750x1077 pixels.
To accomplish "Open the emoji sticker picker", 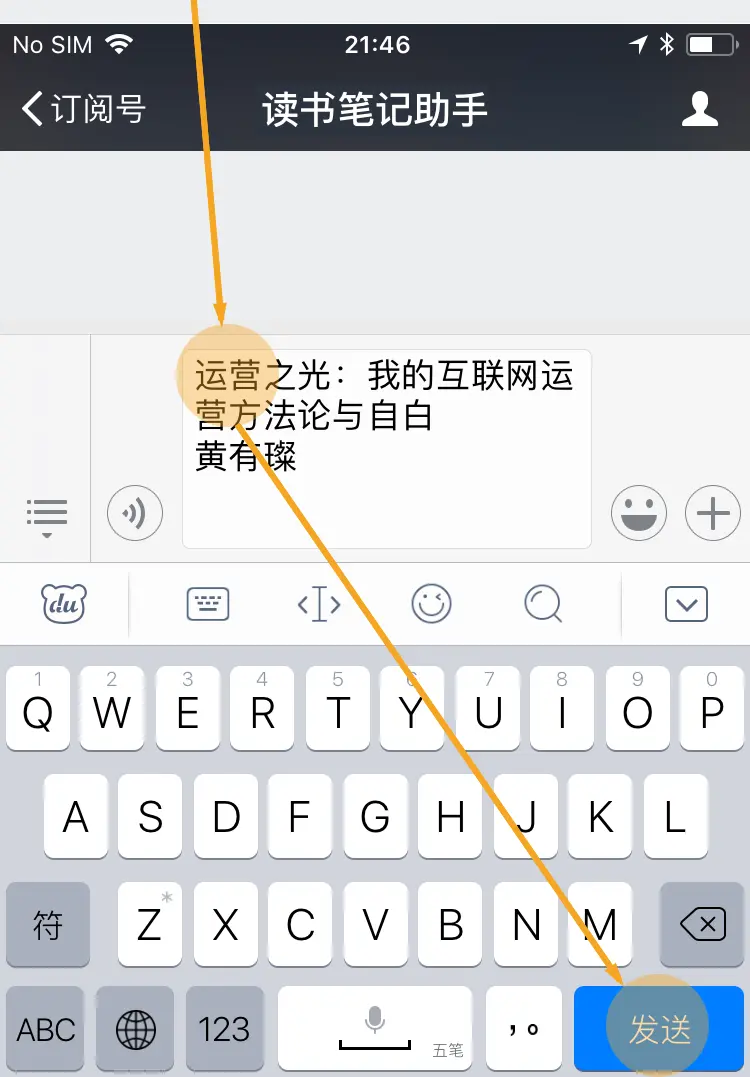I will click(x=639, y=514).
